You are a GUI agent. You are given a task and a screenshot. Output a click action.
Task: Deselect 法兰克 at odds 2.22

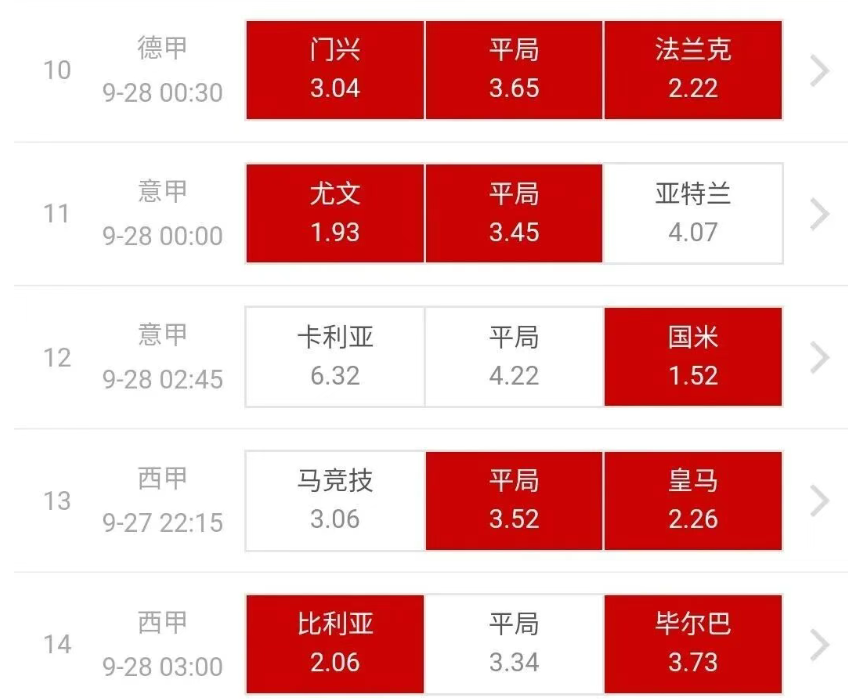tap(693, 70)
